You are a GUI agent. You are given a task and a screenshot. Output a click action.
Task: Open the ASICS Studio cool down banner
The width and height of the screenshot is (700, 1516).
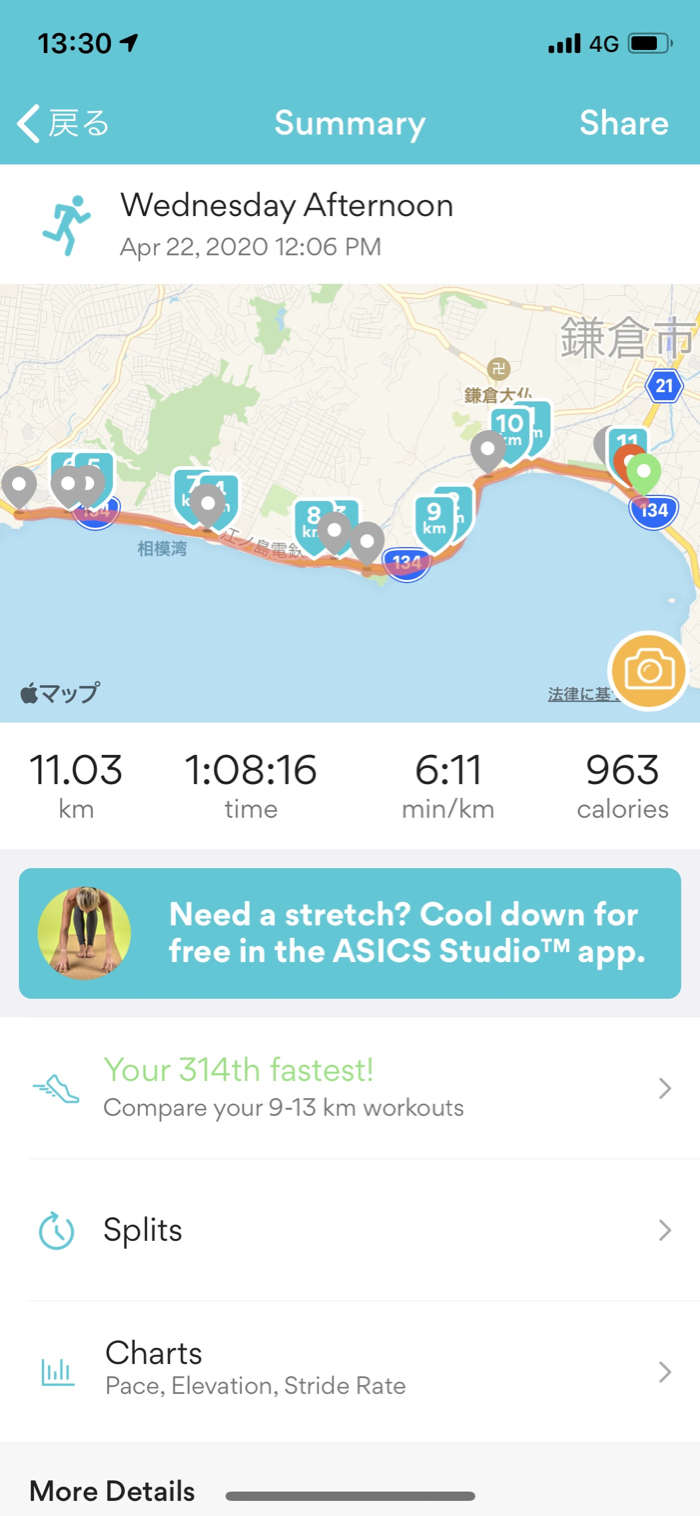350,933
